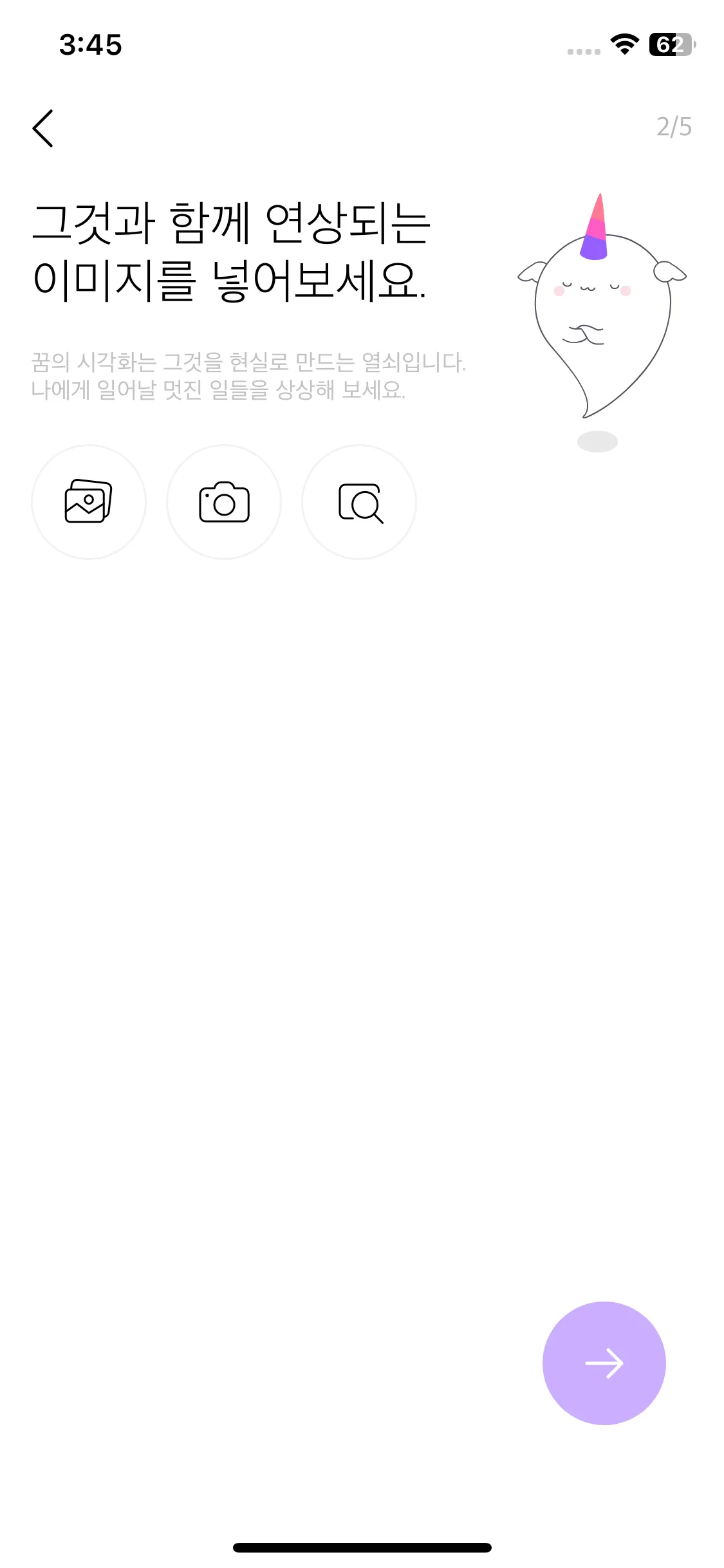Screen dimensions: 724x1568
Task: Tap the camera icon between gallery and search
Action: 223,504
